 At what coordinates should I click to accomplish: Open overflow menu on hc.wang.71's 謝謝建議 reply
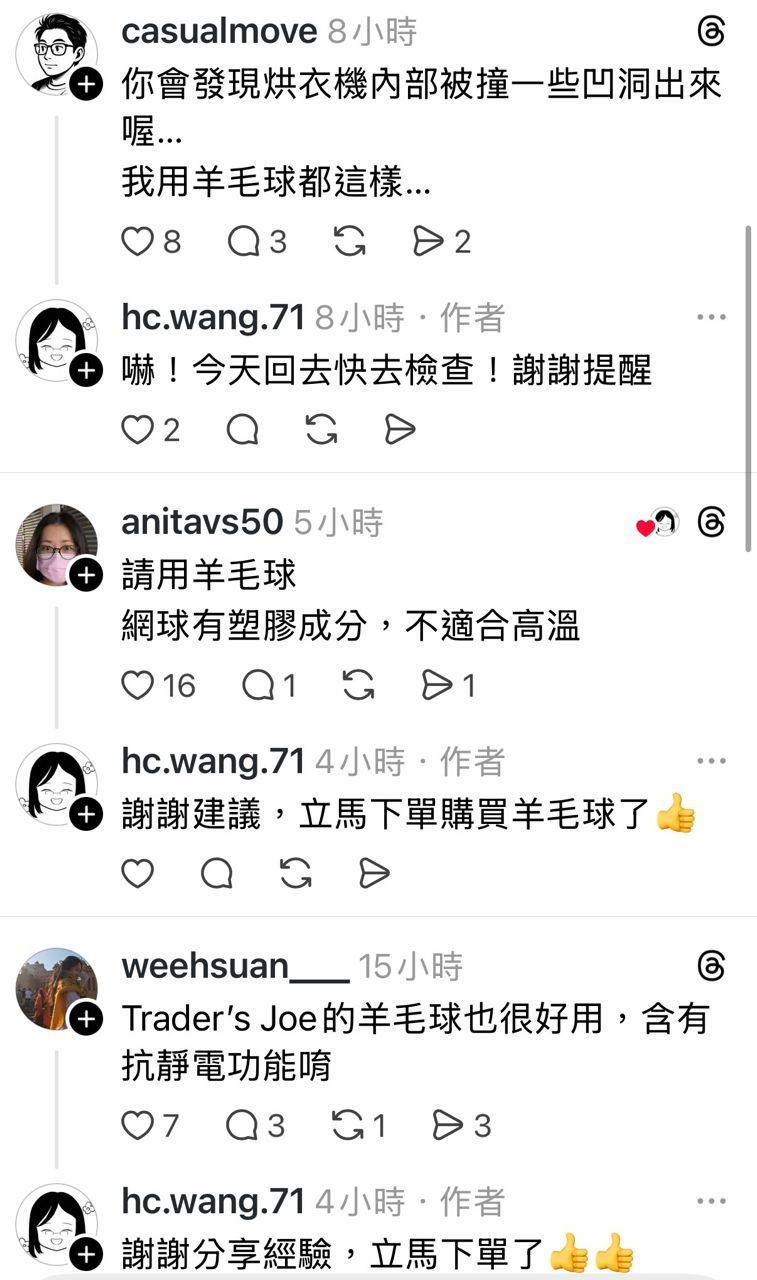pos(711,762)
